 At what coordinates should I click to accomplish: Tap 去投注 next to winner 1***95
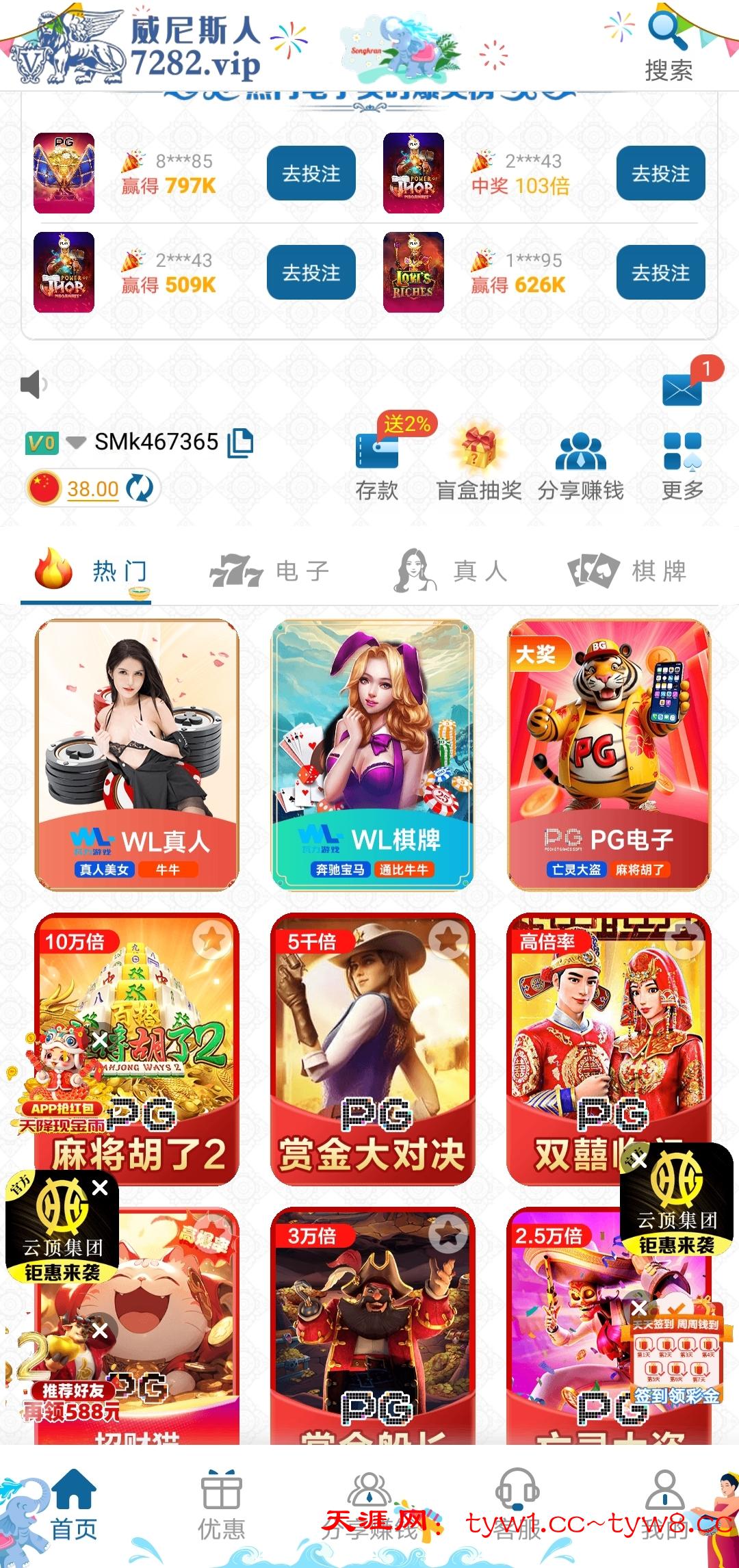pyautogui.click(x=660, y=272)
